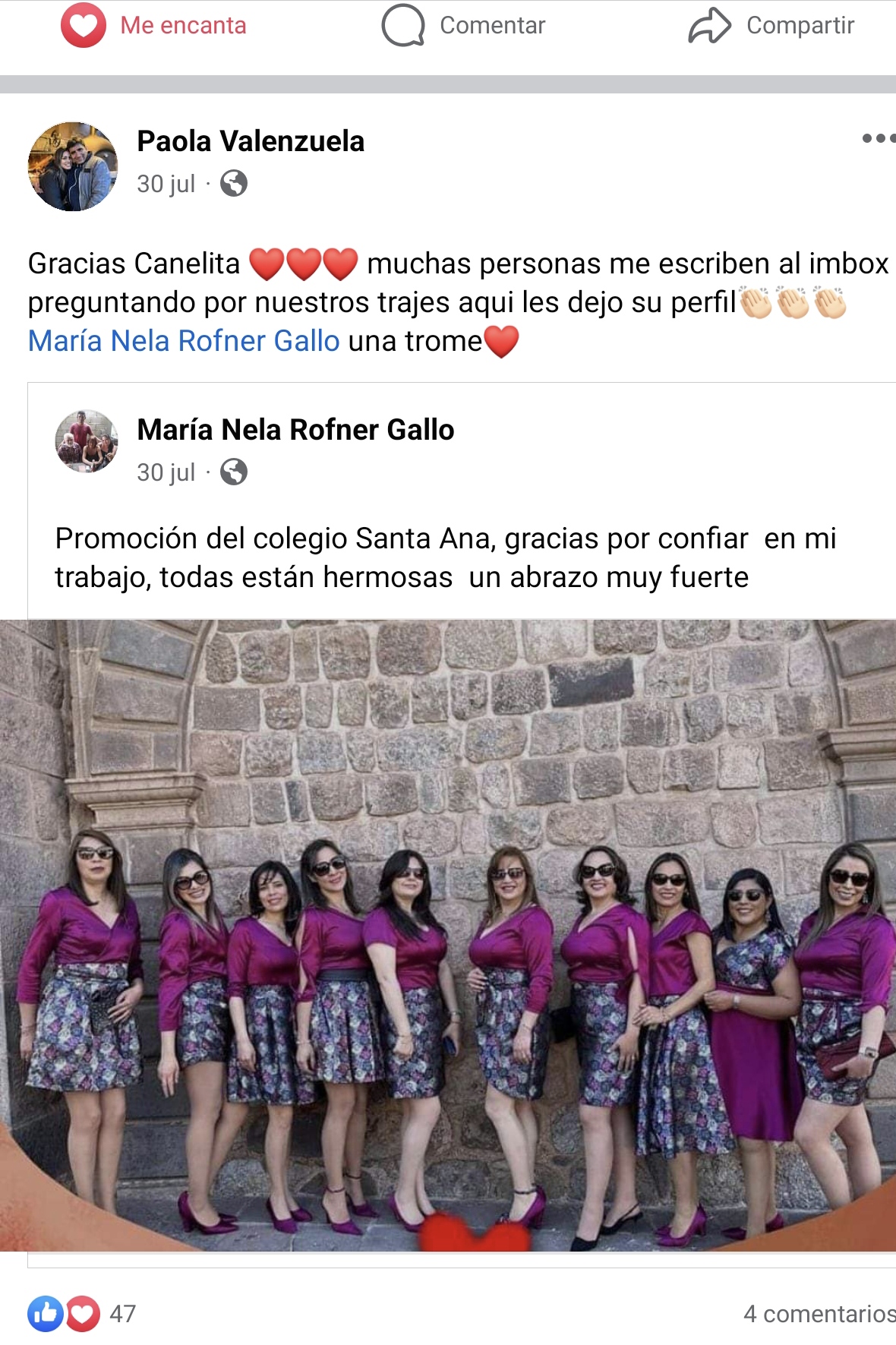
Task: Open Paola Valenzuela's profile name
Action: coord(251,141)
